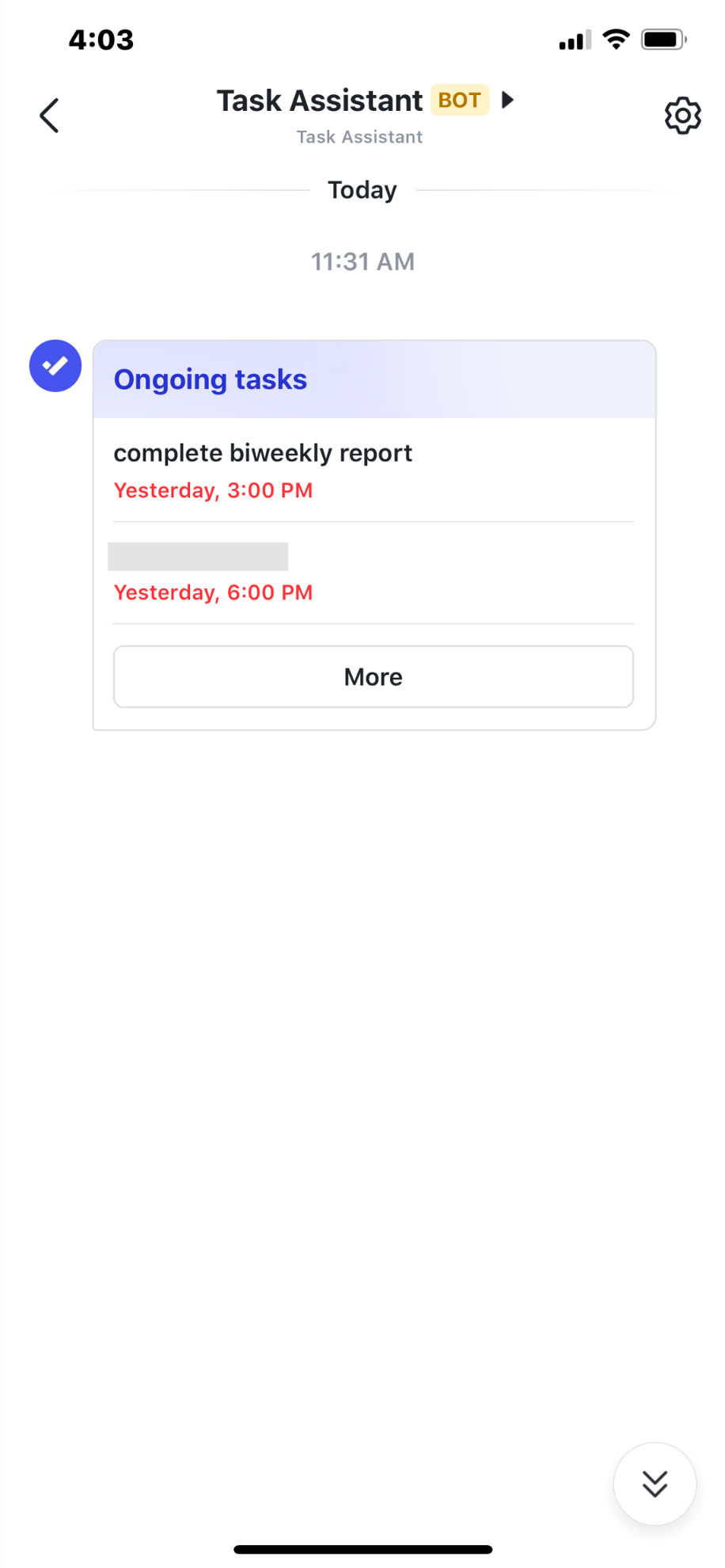Jump to the latest message
This screenshot has width=725, height=1568.
655,1483
